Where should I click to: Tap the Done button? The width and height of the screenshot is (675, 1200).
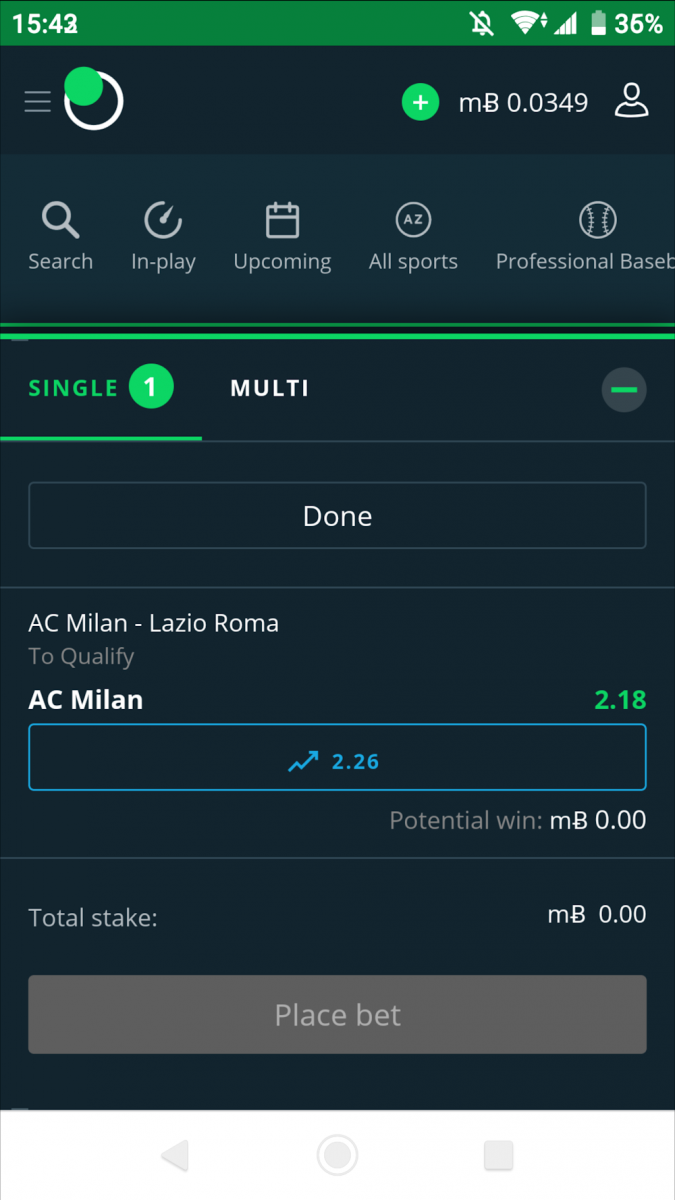pos(337,516)
